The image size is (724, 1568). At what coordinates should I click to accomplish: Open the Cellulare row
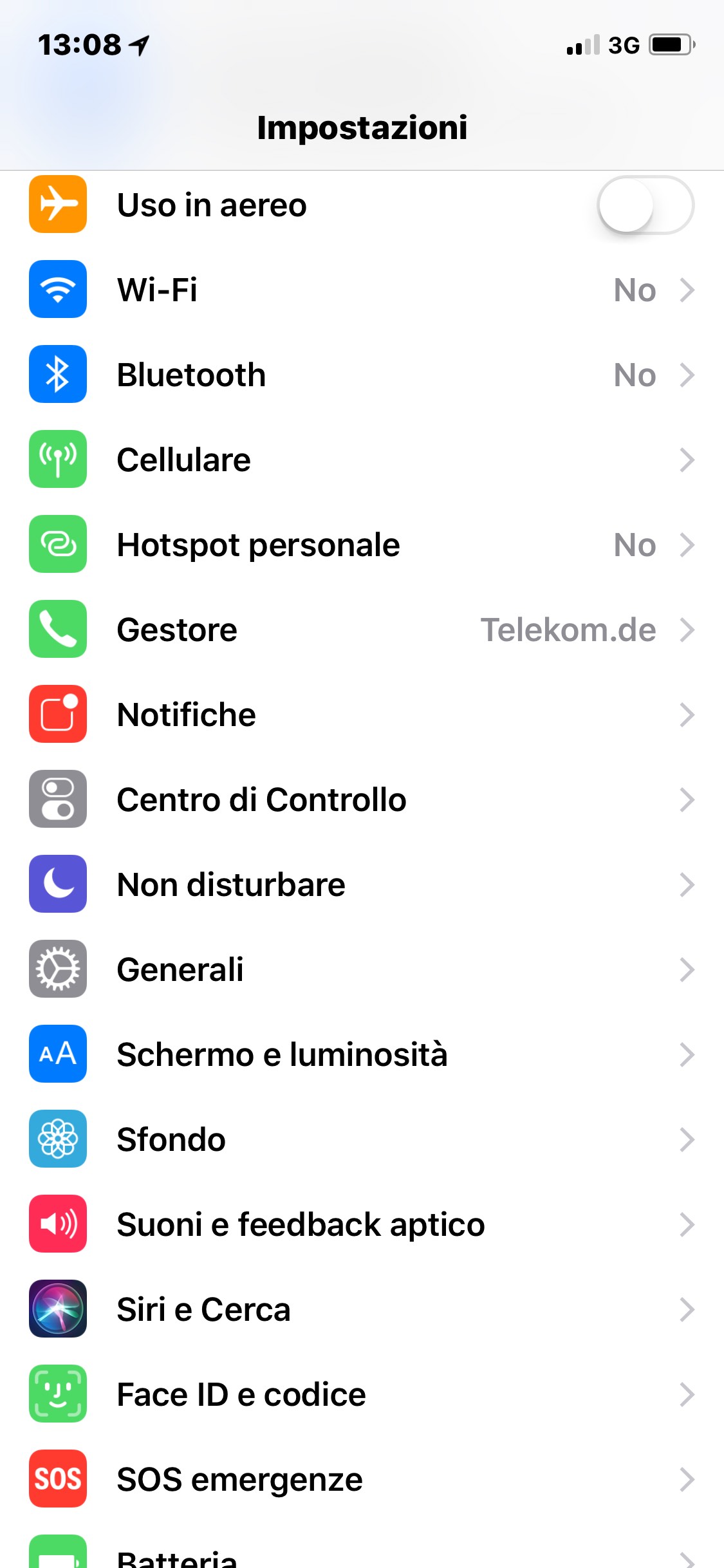362,460
